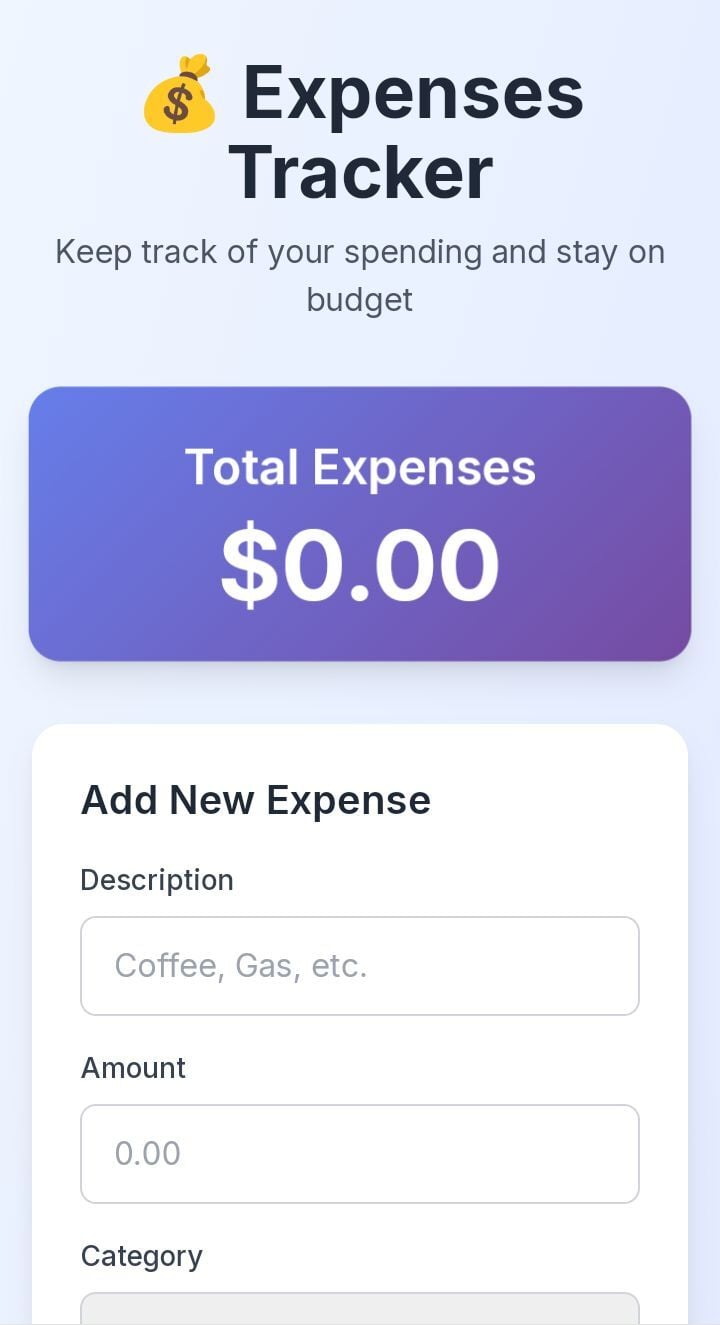Focus the Amount field

(360, 1154)
